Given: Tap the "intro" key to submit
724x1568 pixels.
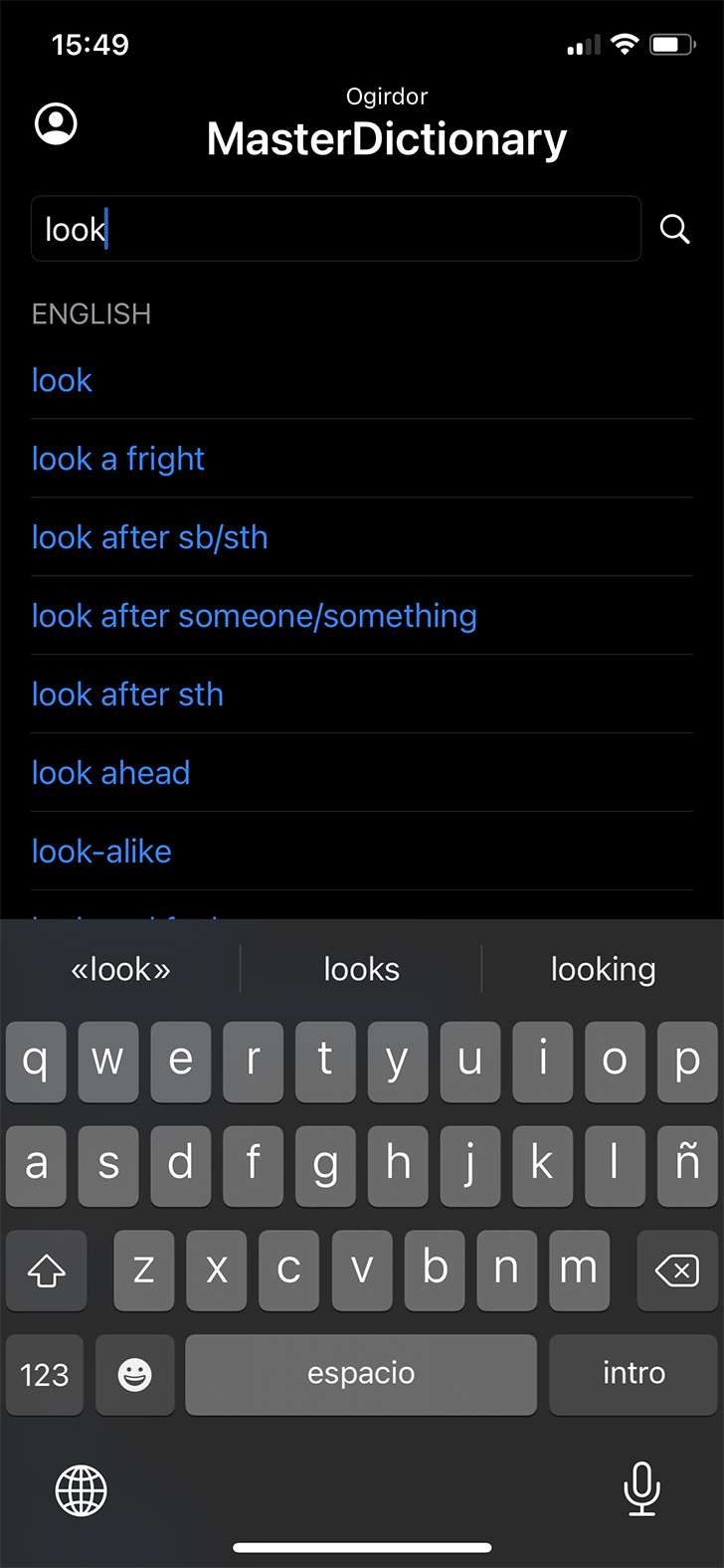Looking at the screenshot, I should pyautogui.click(x=633, y=1374).
